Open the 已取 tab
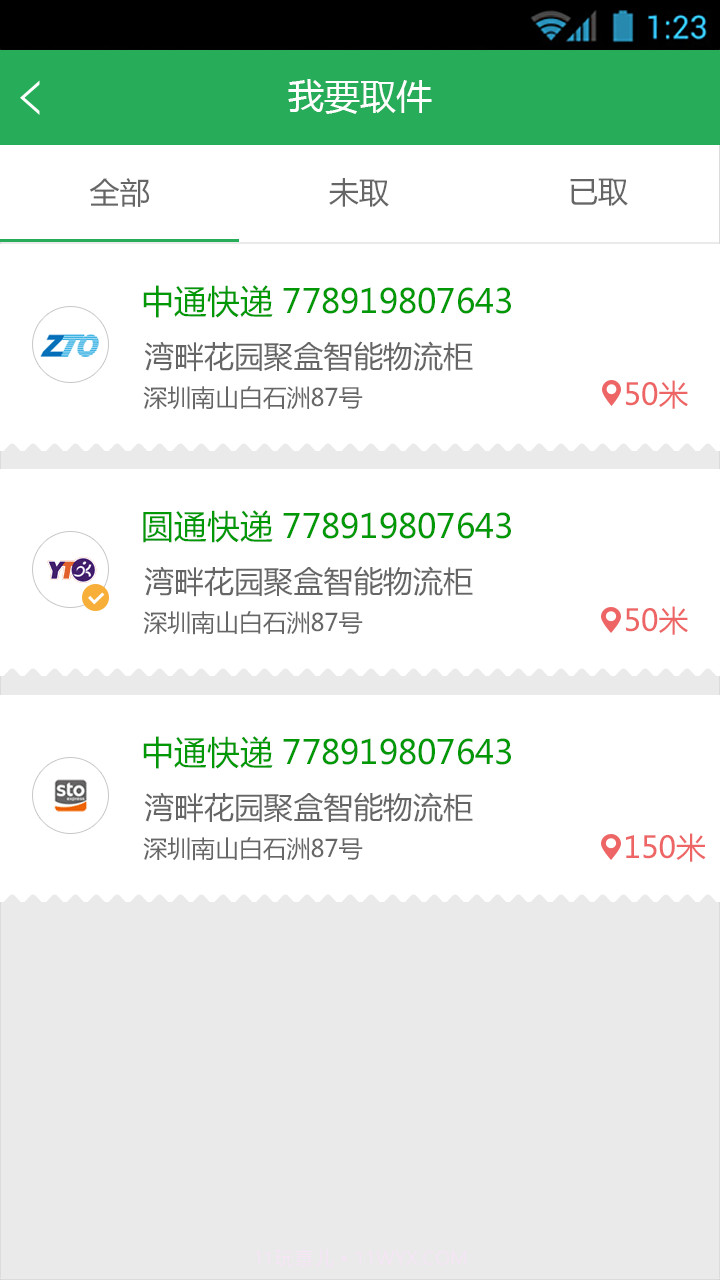 [600, 195]
